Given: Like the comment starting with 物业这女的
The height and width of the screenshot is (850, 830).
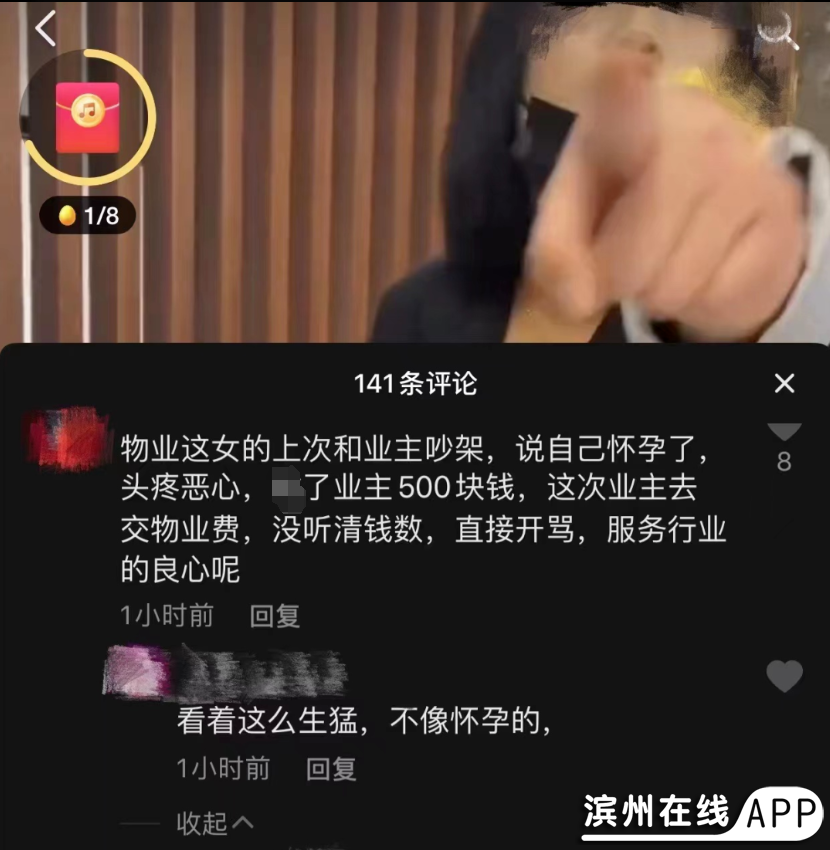Looking at the screenshot, I should click(x=784, y=434).
